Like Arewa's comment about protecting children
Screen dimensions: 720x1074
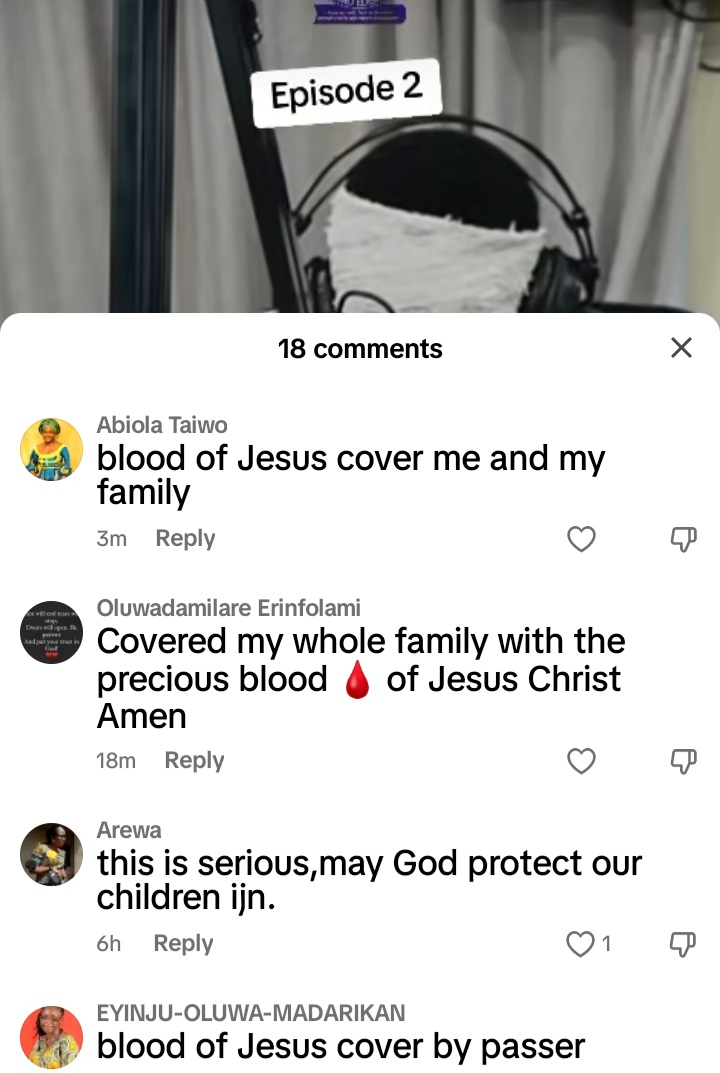tap(581, 943)
